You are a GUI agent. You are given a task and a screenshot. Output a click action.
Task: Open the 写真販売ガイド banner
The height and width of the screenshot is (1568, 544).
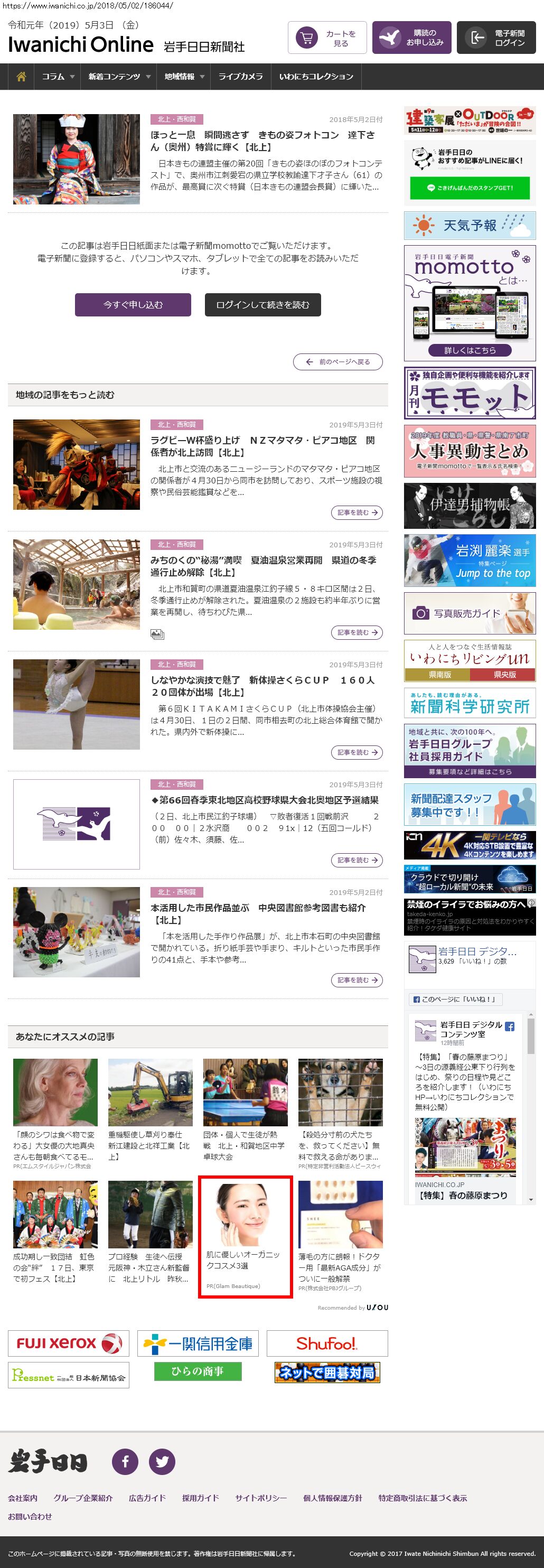pyautogui.click(x=469, y=613)
